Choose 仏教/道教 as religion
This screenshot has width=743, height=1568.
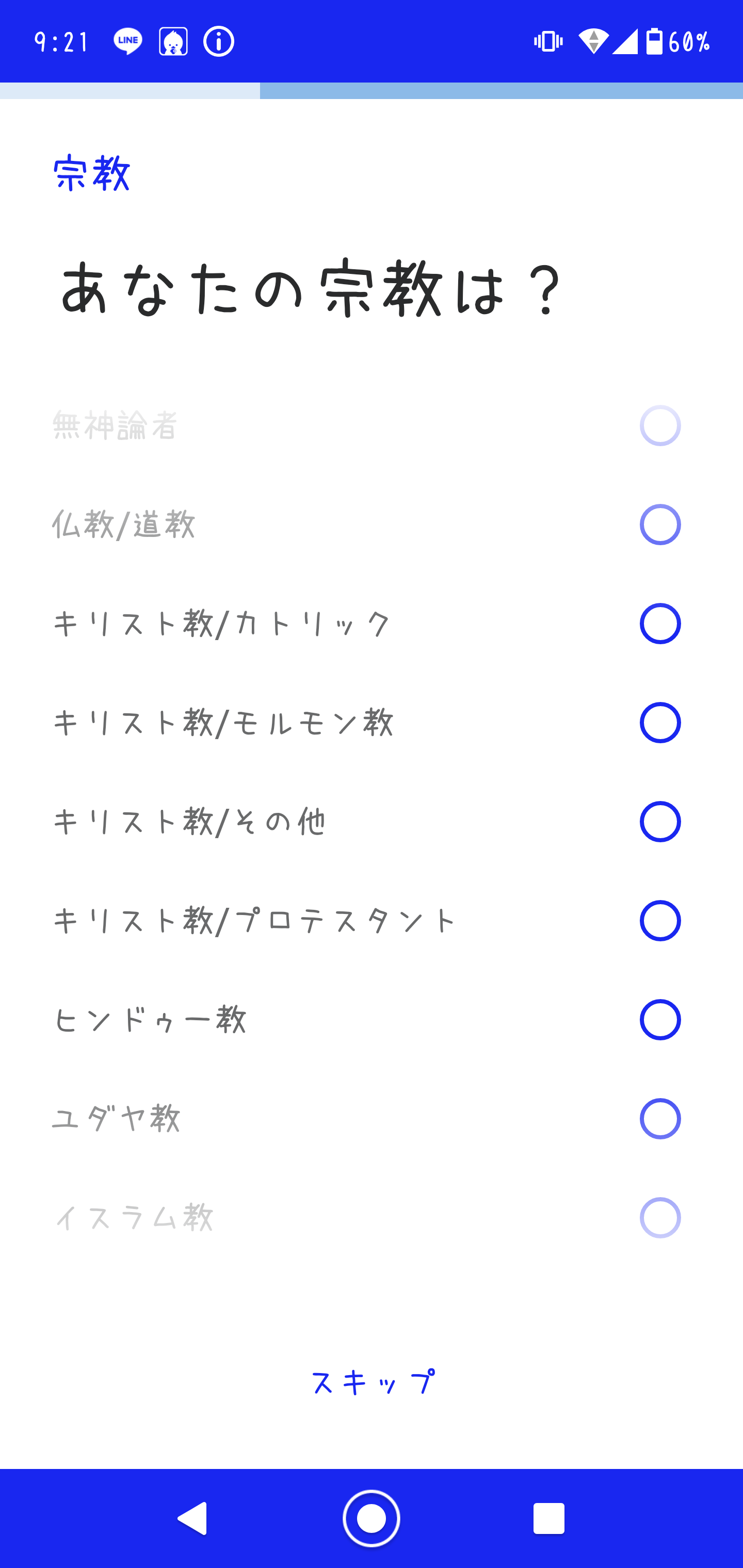(x=371, y=525)
